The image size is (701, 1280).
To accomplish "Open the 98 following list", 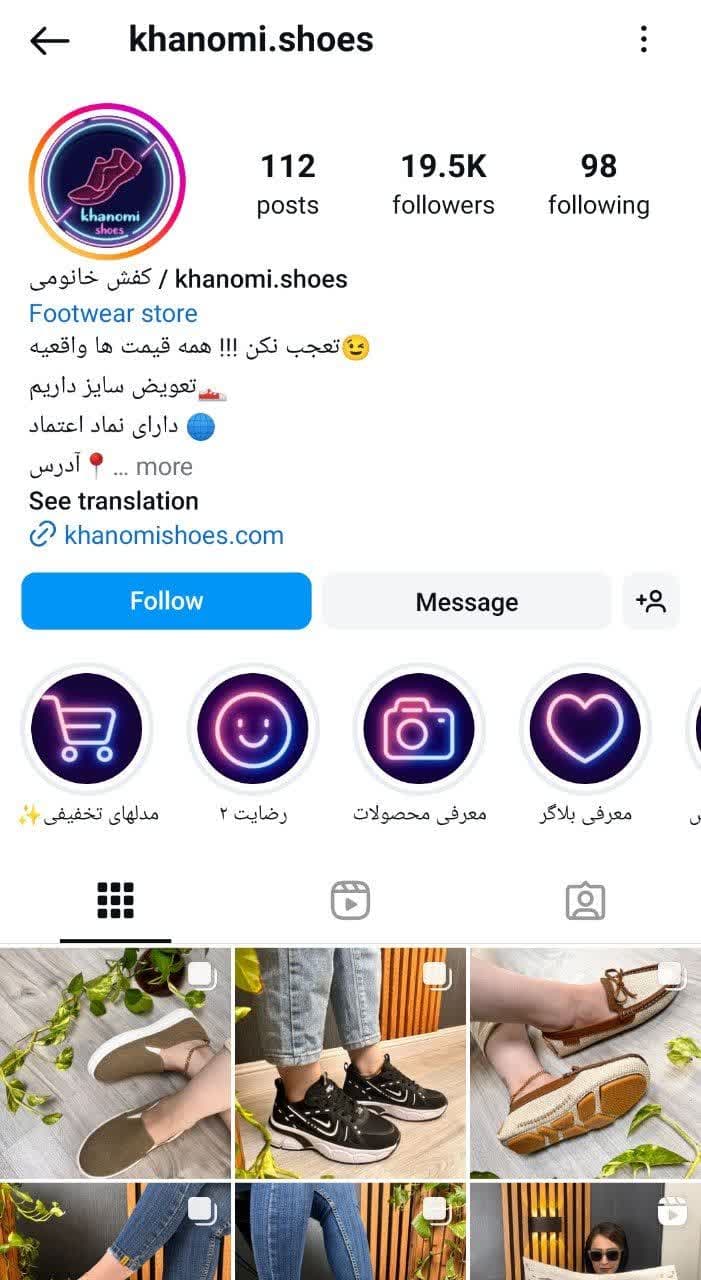I will point(598,184).
